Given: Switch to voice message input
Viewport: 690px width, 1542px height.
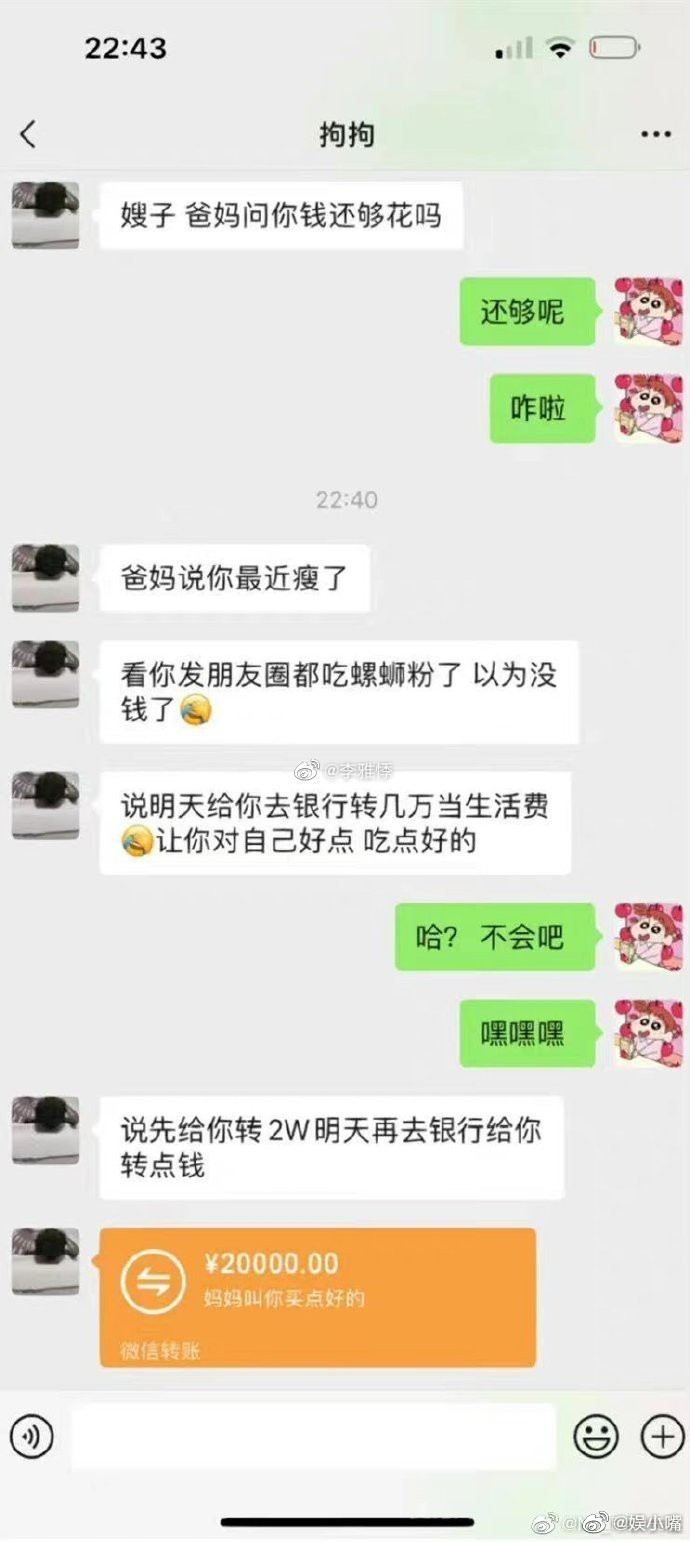Looking at the screenshot, I should click(32, 1437).
